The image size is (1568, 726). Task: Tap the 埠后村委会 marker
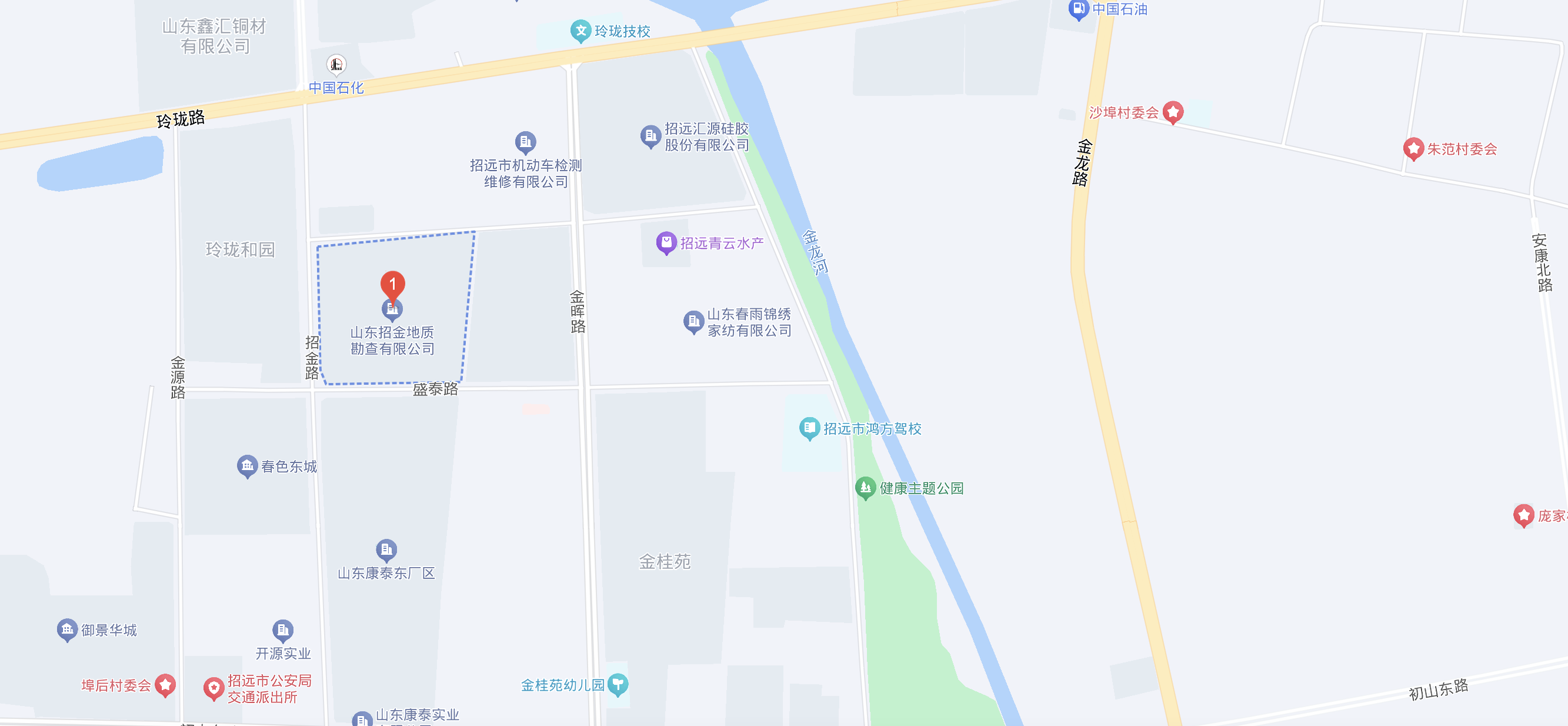coord(165,685)
